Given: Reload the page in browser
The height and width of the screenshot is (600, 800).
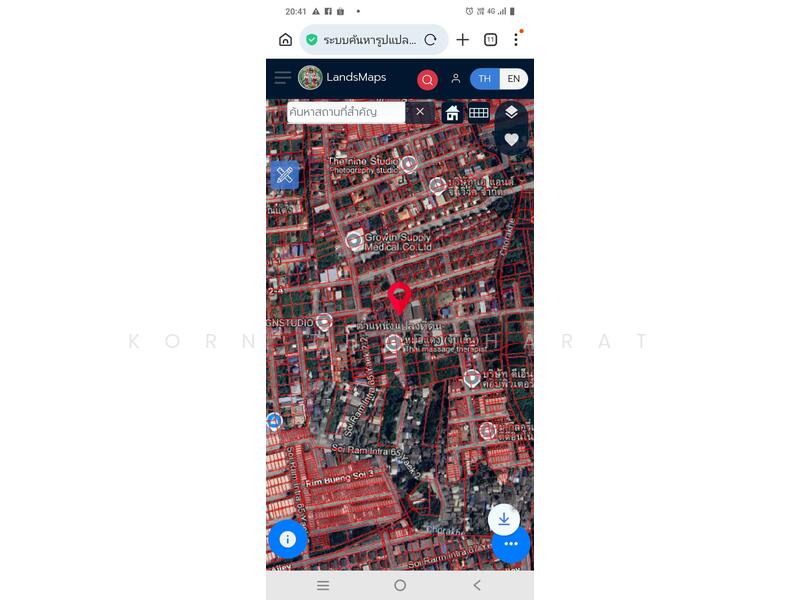Looking at the screenshot, I should (431, 40).
